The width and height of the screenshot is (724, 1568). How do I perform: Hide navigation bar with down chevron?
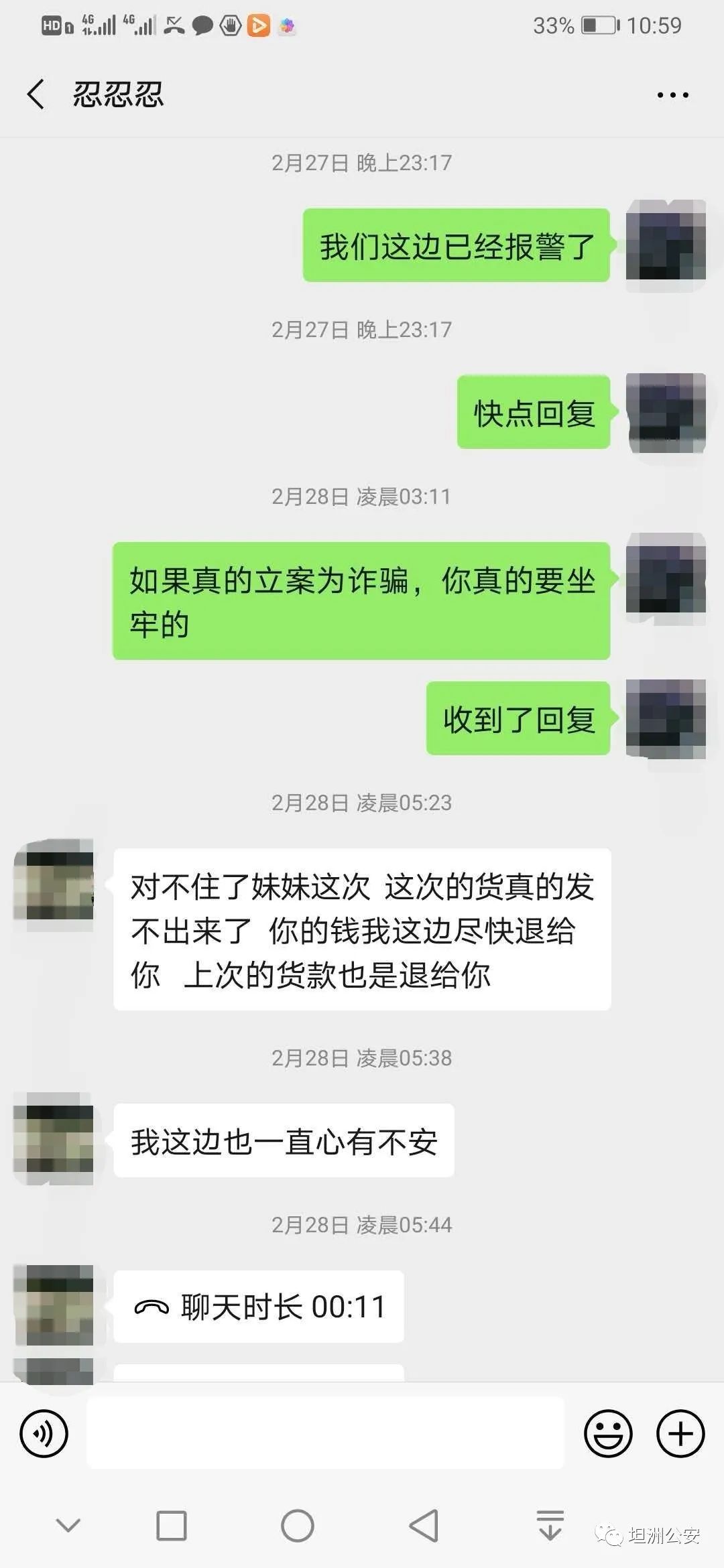(x=68, y=1526)
